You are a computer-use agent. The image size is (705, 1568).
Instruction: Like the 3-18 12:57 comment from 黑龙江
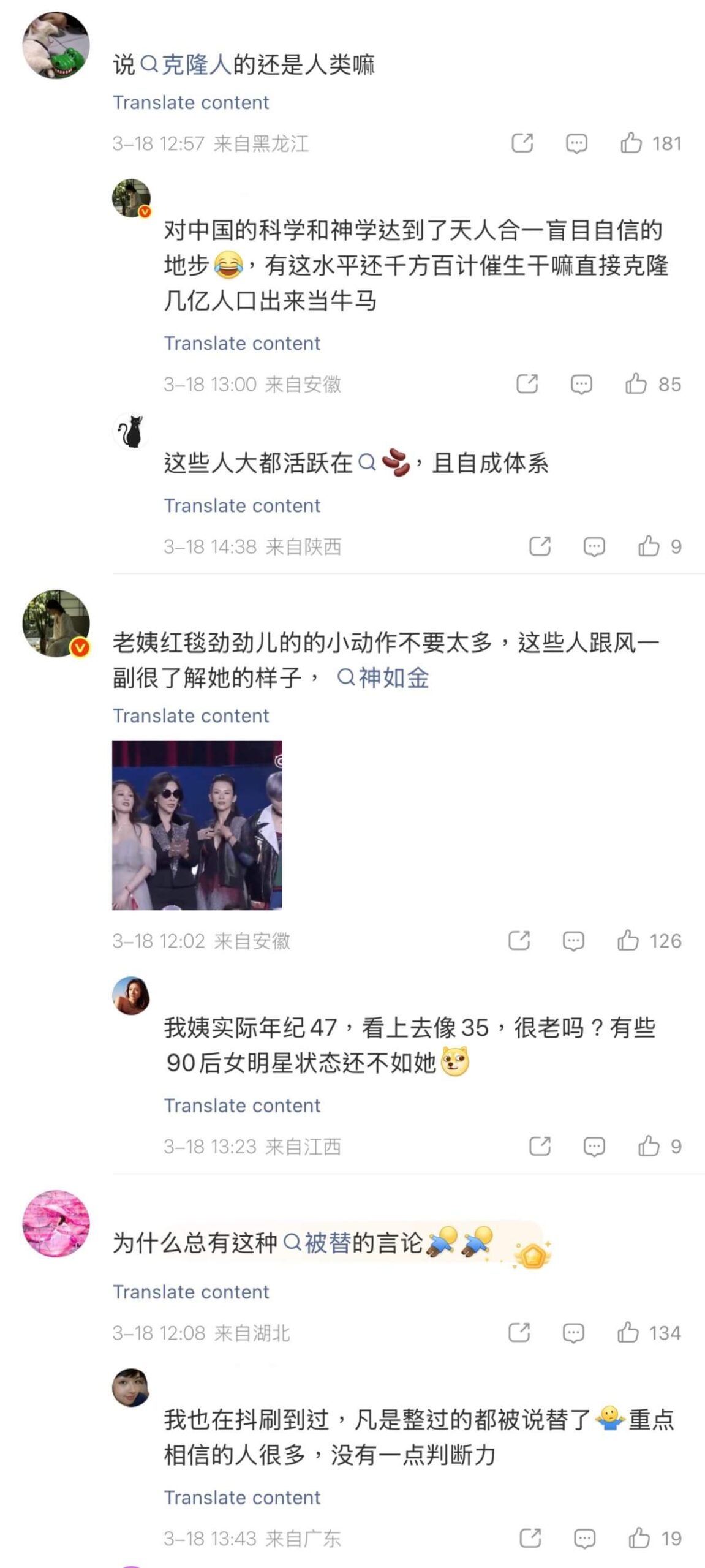(631, 143)
